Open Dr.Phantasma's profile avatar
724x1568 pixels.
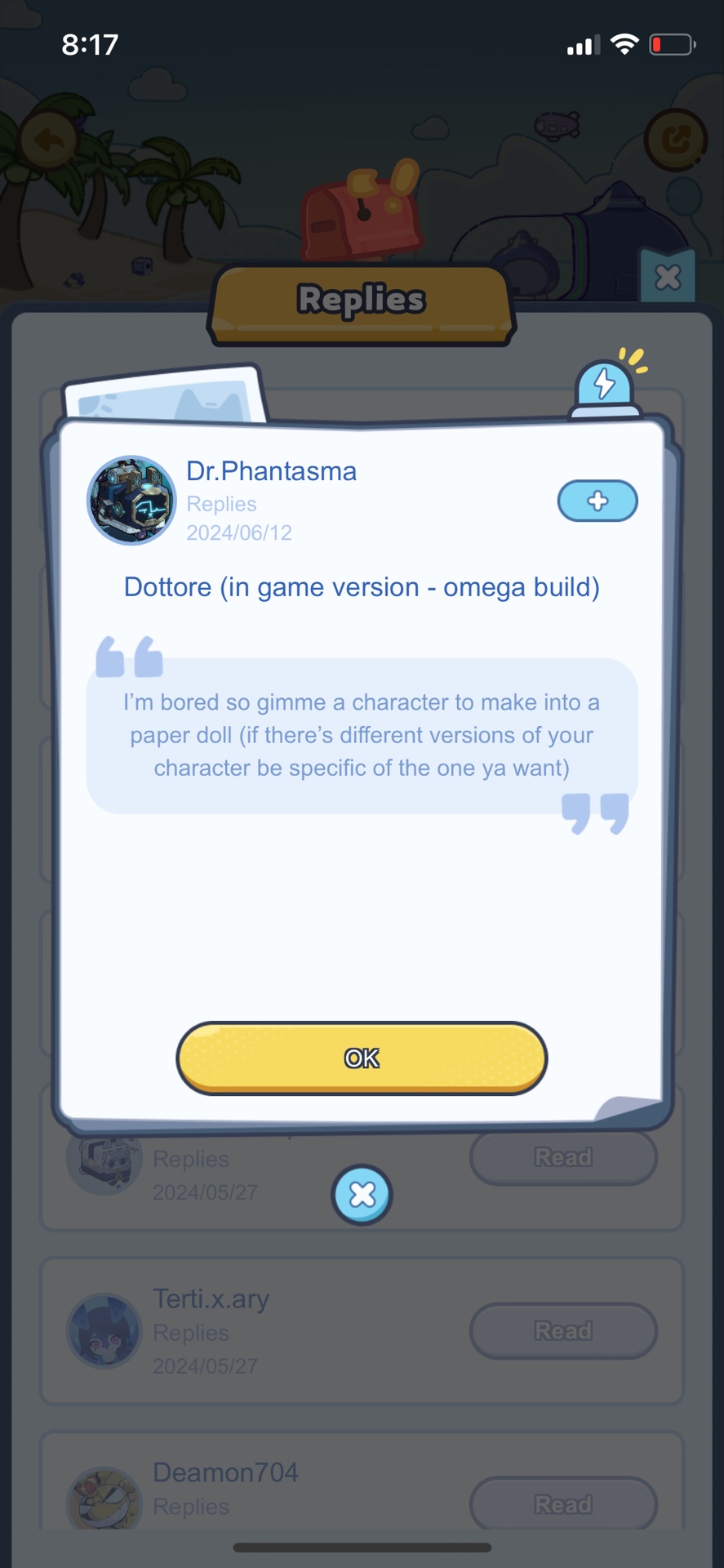pyautogui.click(x=131, y=500)
